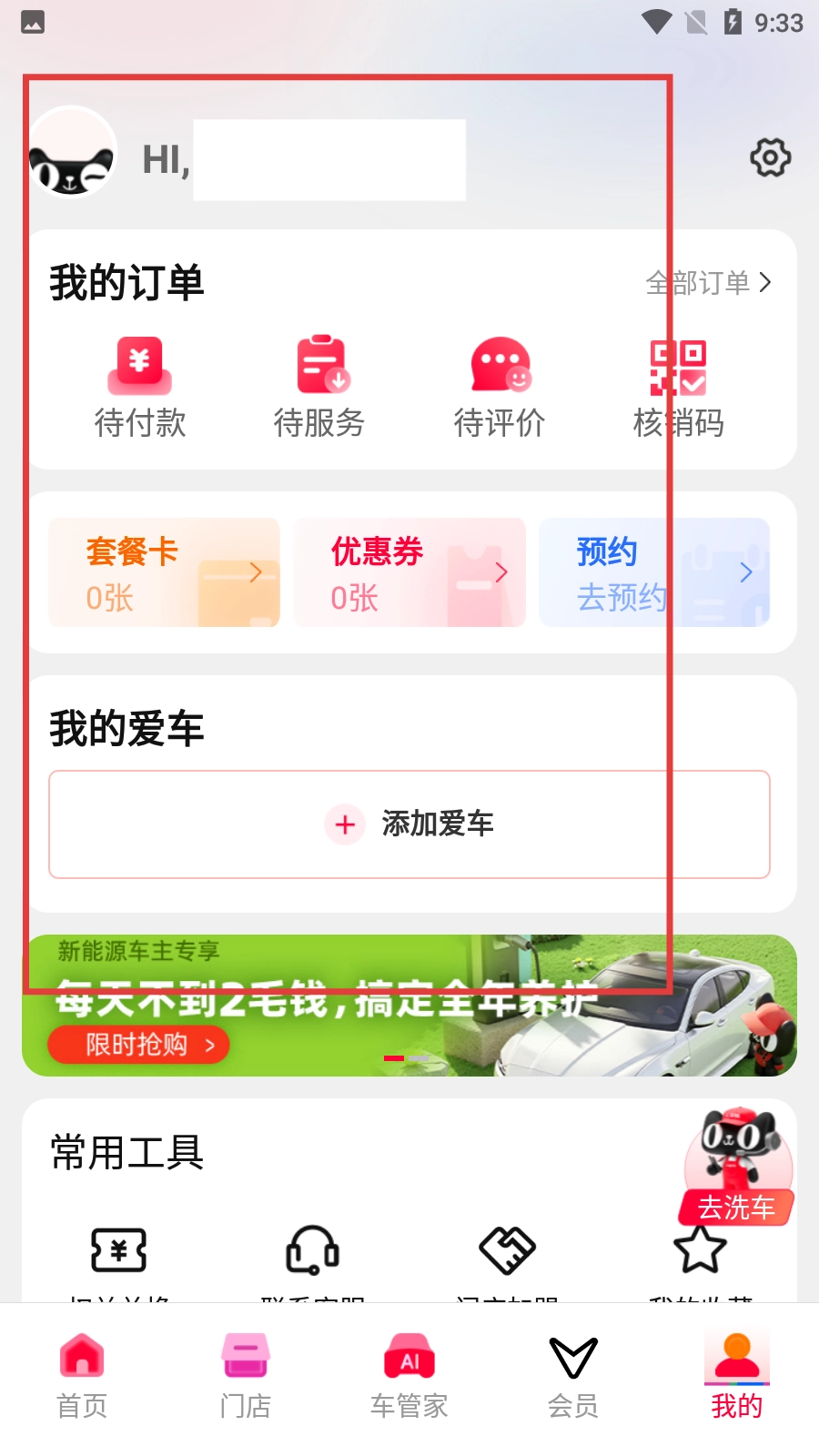This screenshot has width=819, height=1456.
Task: Switch to the 会员 tab
Action: (573, 1377)
